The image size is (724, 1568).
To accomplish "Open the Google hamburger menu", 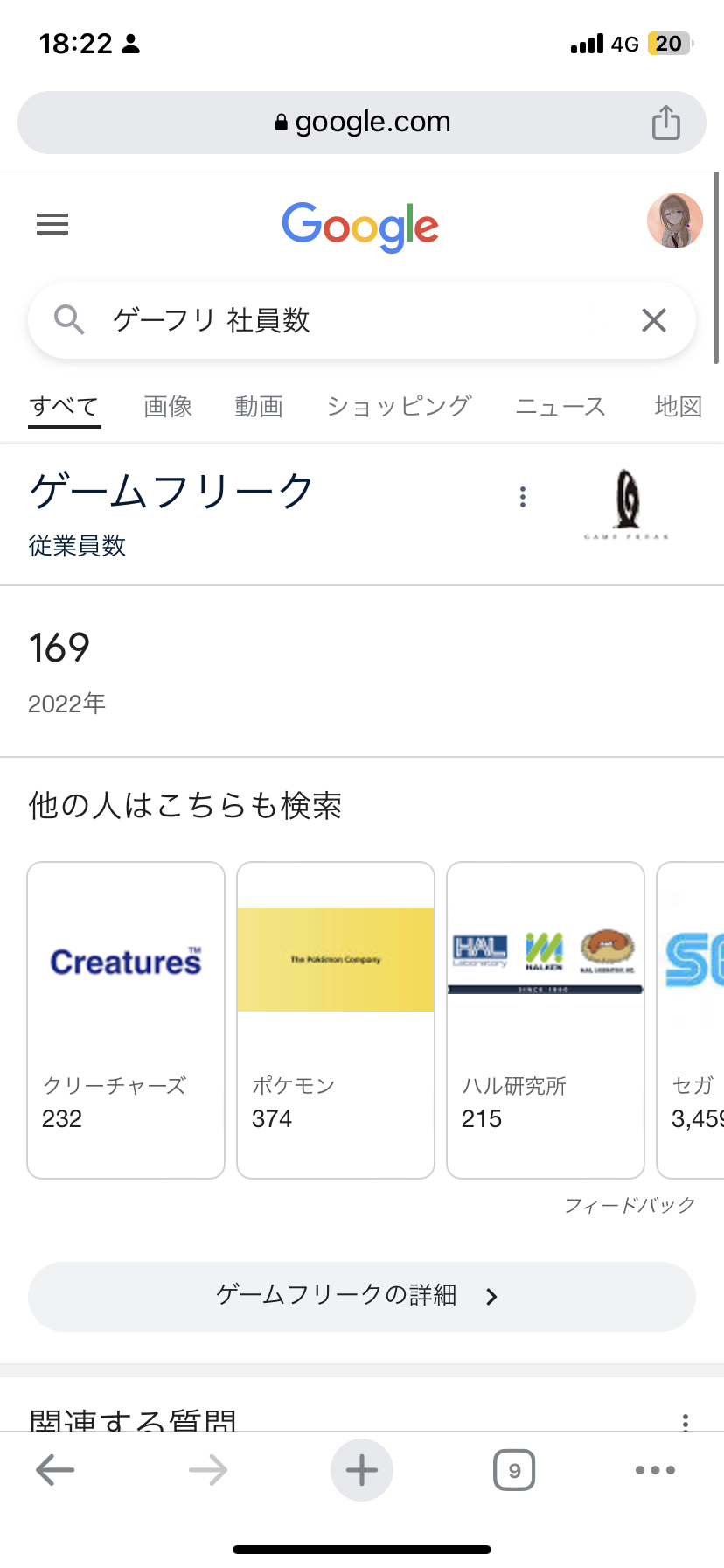I will coord(52,225).
